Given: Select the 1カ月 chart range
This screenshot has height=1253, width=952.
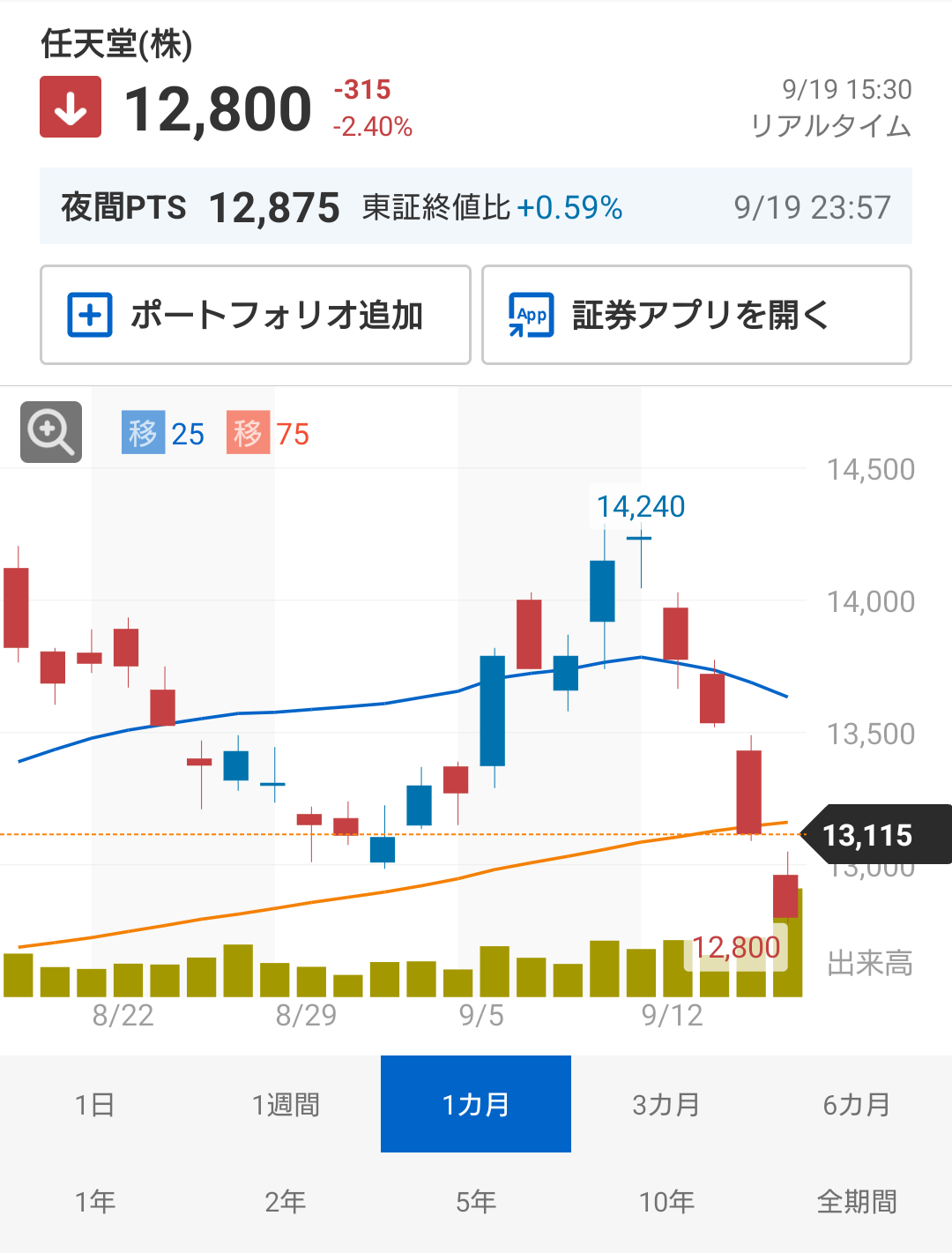Looking at the screenshot, I should point(476,1104).
